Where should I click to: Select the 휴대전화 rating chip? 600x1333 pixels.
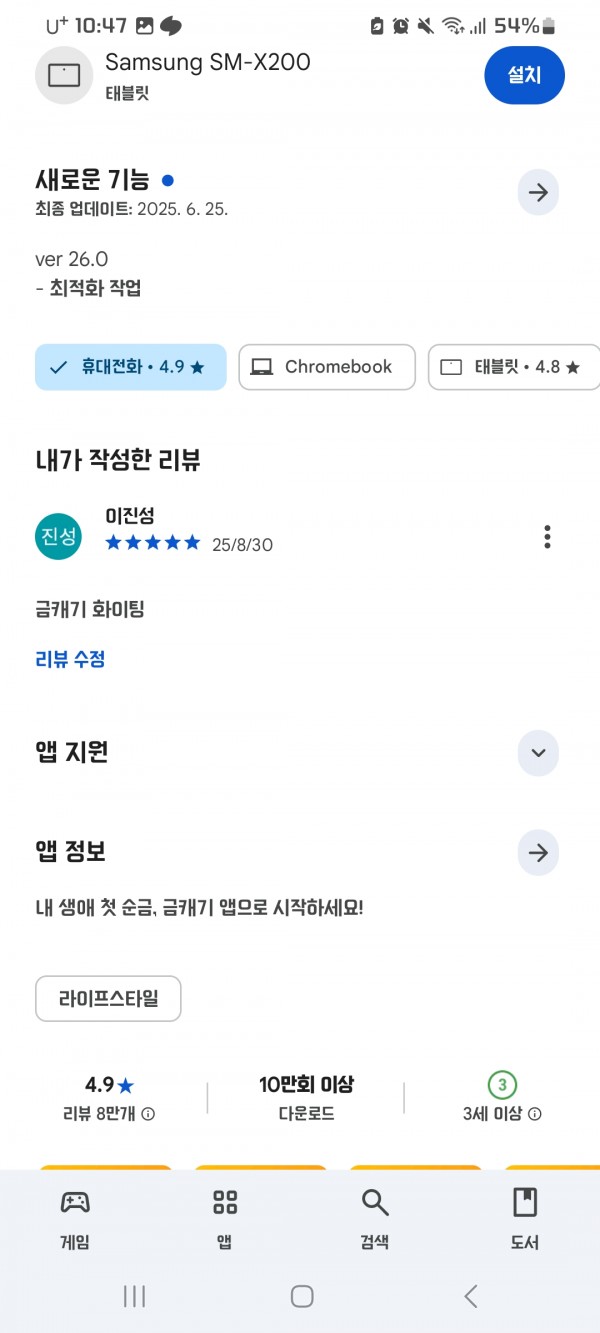pos(130,367)
